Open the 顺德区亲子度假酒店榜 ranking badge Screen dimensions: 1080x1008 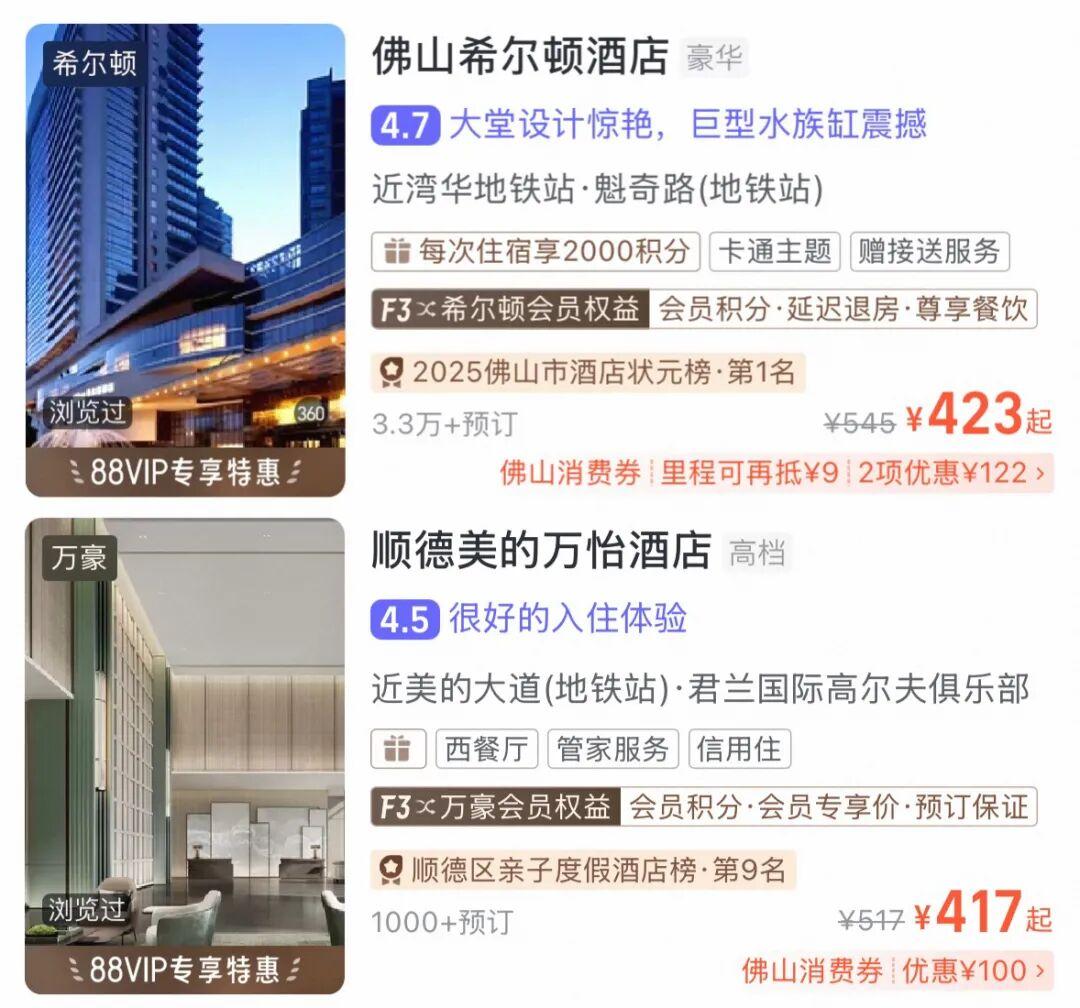click(x=583, y=870)
